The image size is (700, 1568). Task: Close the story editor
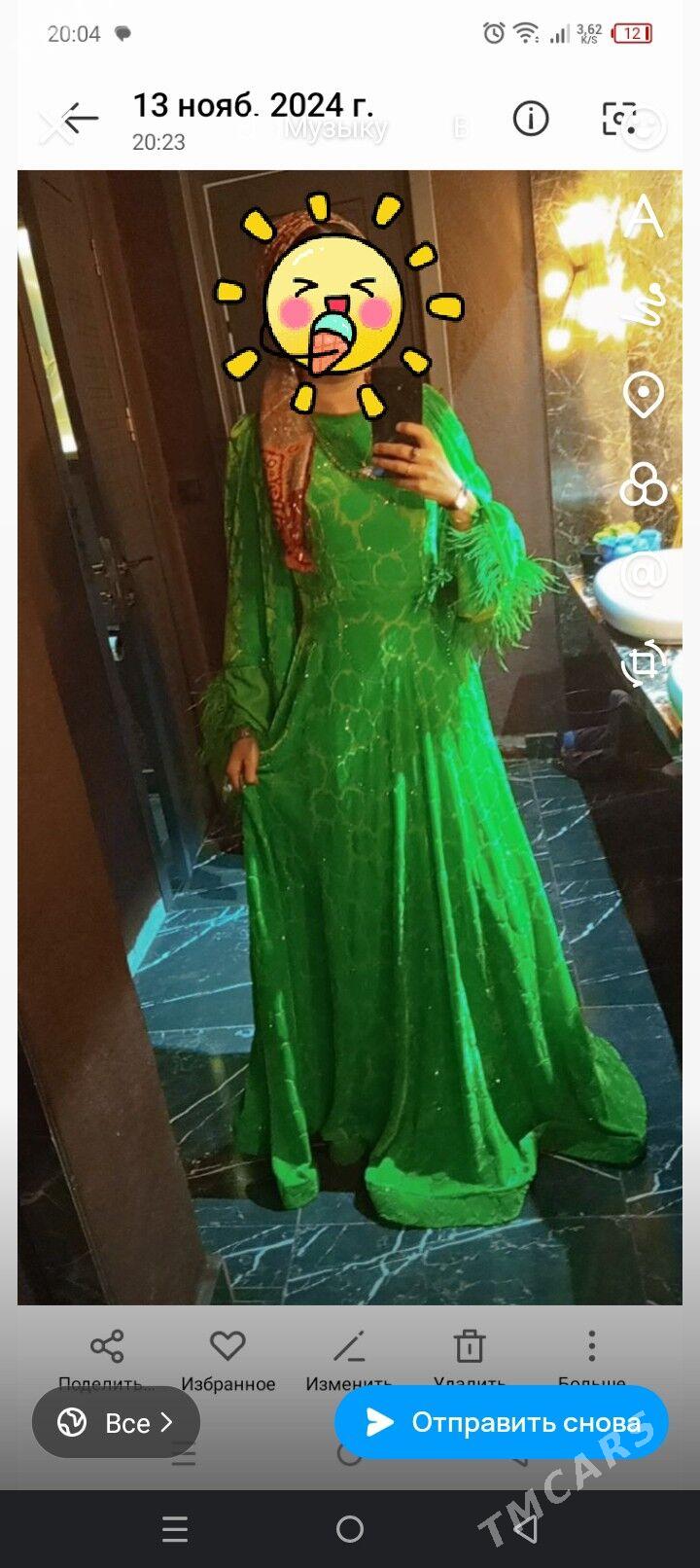(x=55, y=127)
